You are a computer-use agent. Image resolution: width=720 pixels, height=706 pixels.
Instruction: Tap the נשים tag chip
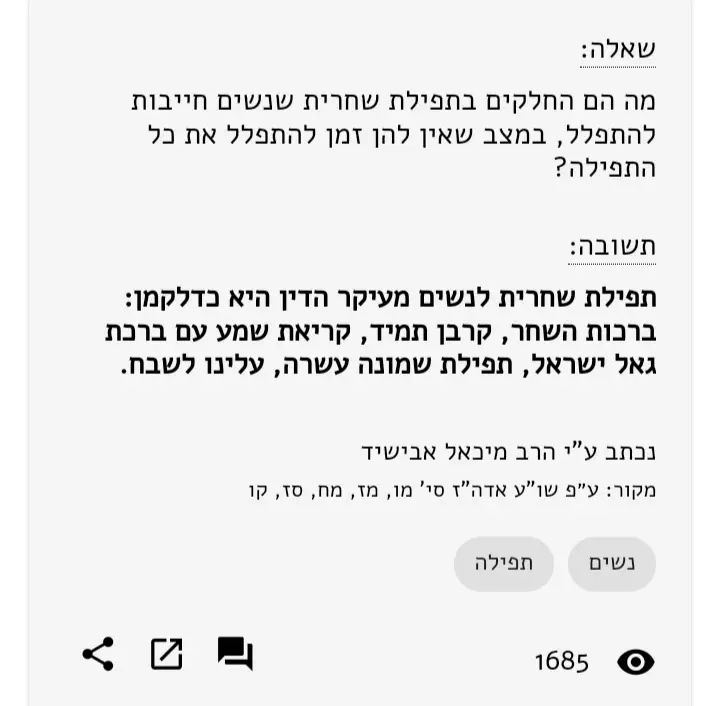coord(612,564)
